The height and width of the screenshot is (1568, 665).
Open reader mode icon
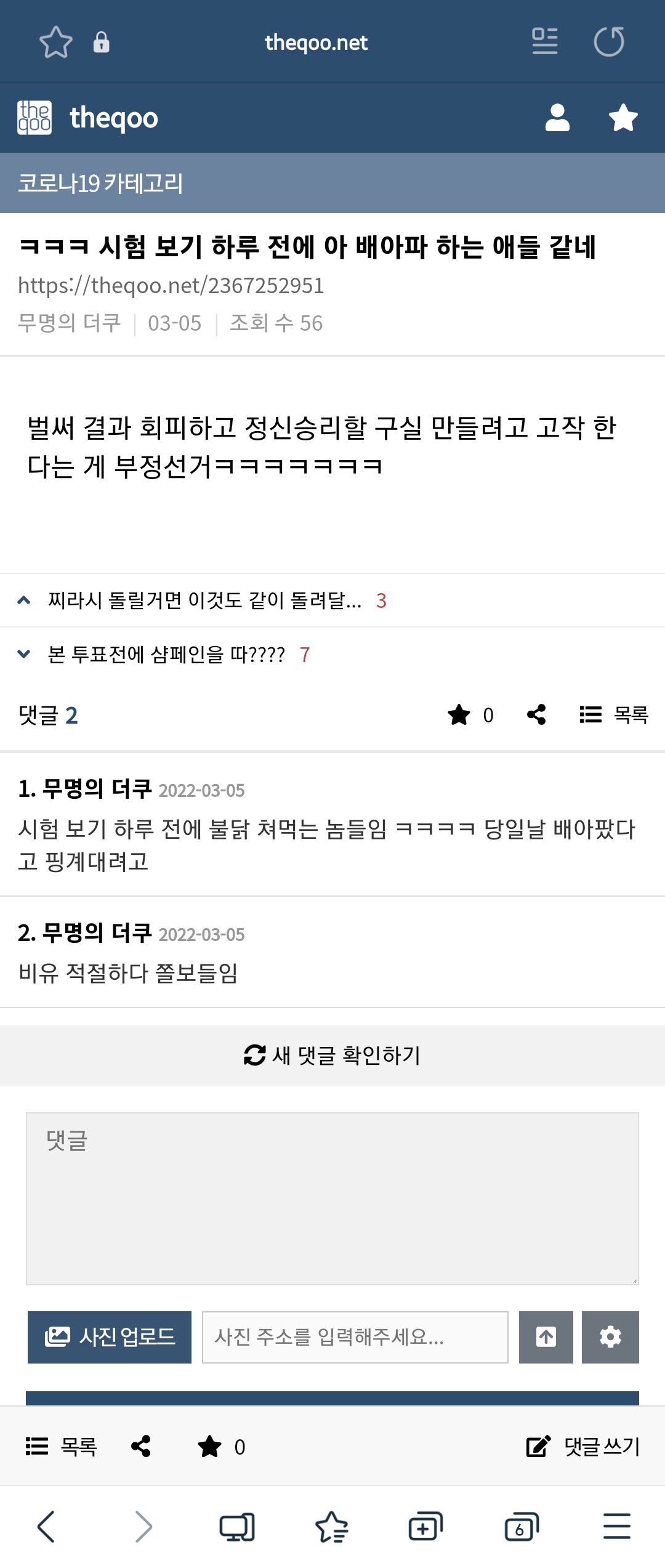coord(544,42)
